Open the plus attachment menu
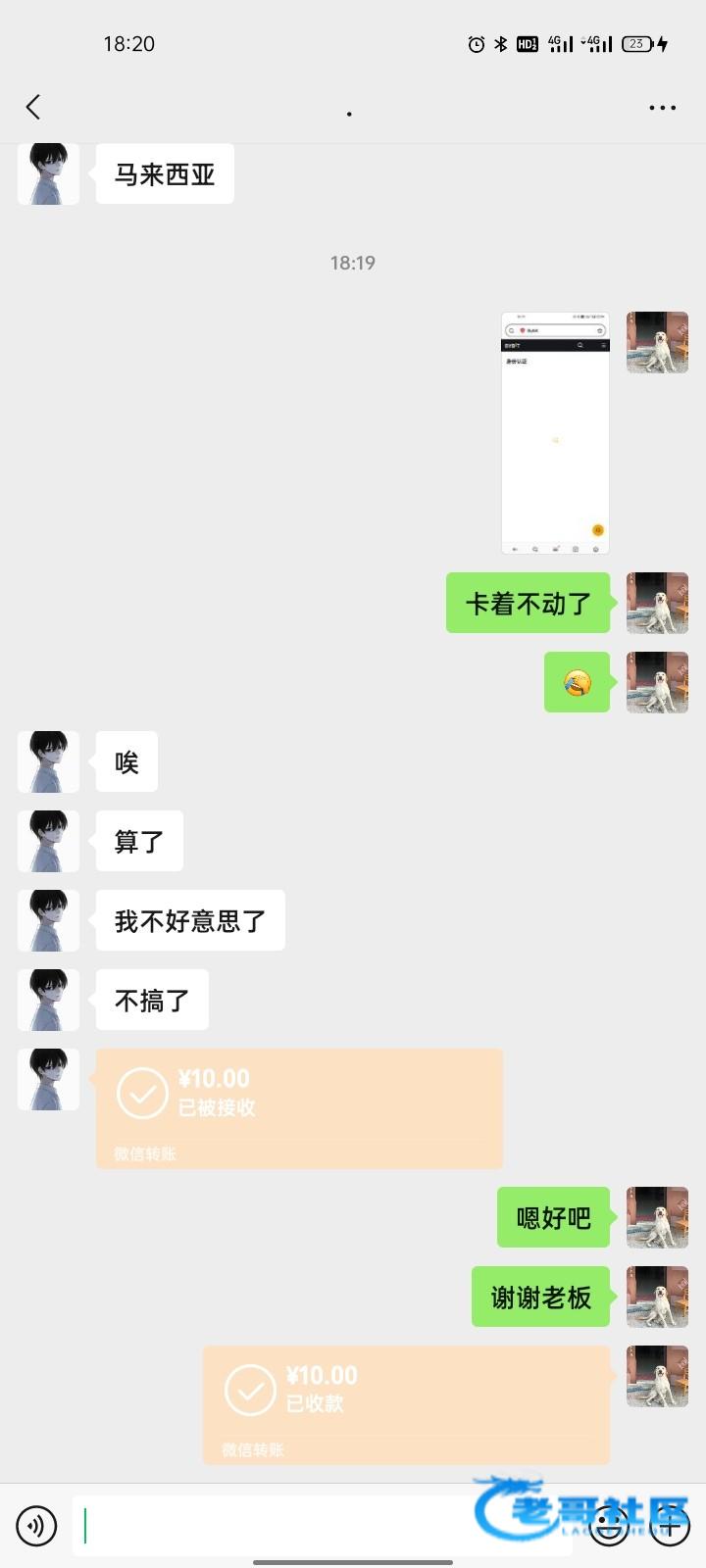The height and width of the screenshot is (1568, 706). (x=671, y=1527)
